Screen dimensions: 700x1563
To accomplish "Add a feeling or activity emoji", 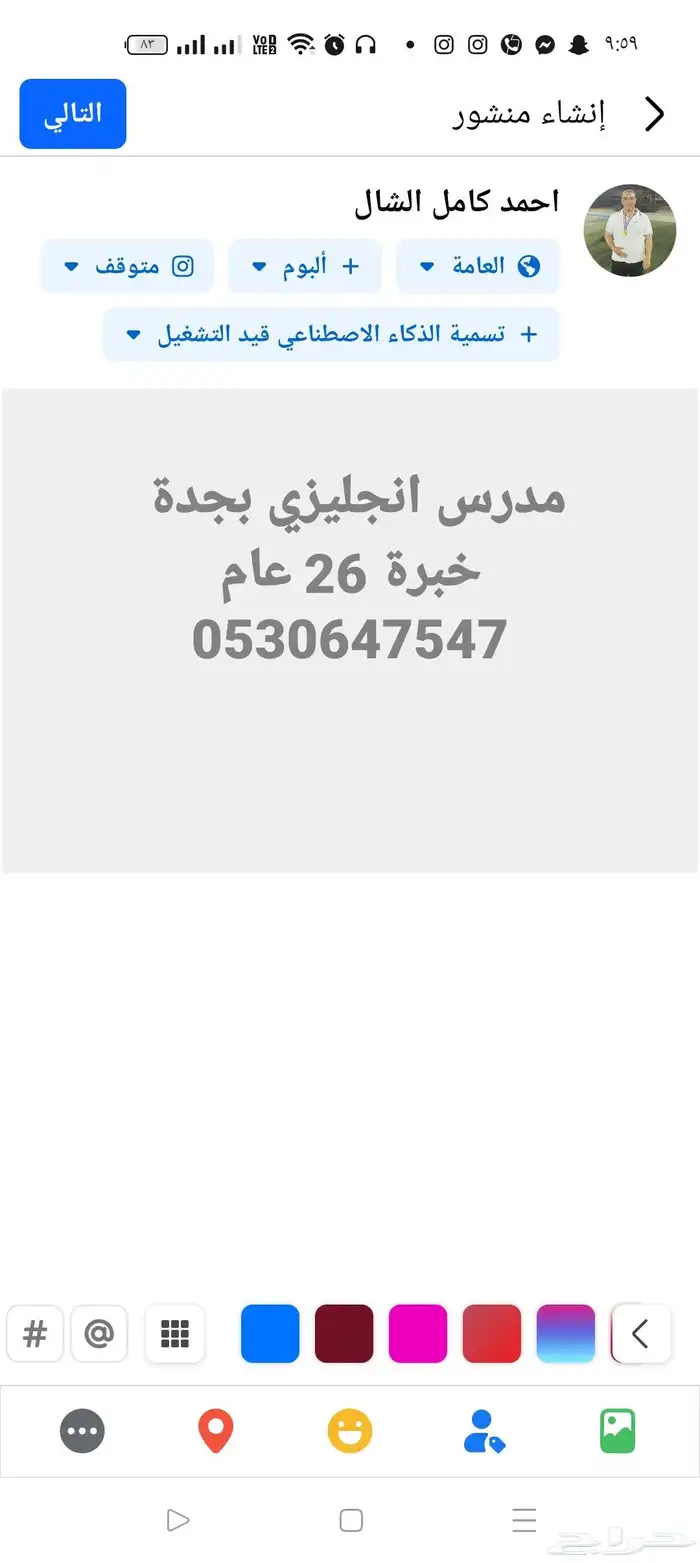I will point(350,1431).
